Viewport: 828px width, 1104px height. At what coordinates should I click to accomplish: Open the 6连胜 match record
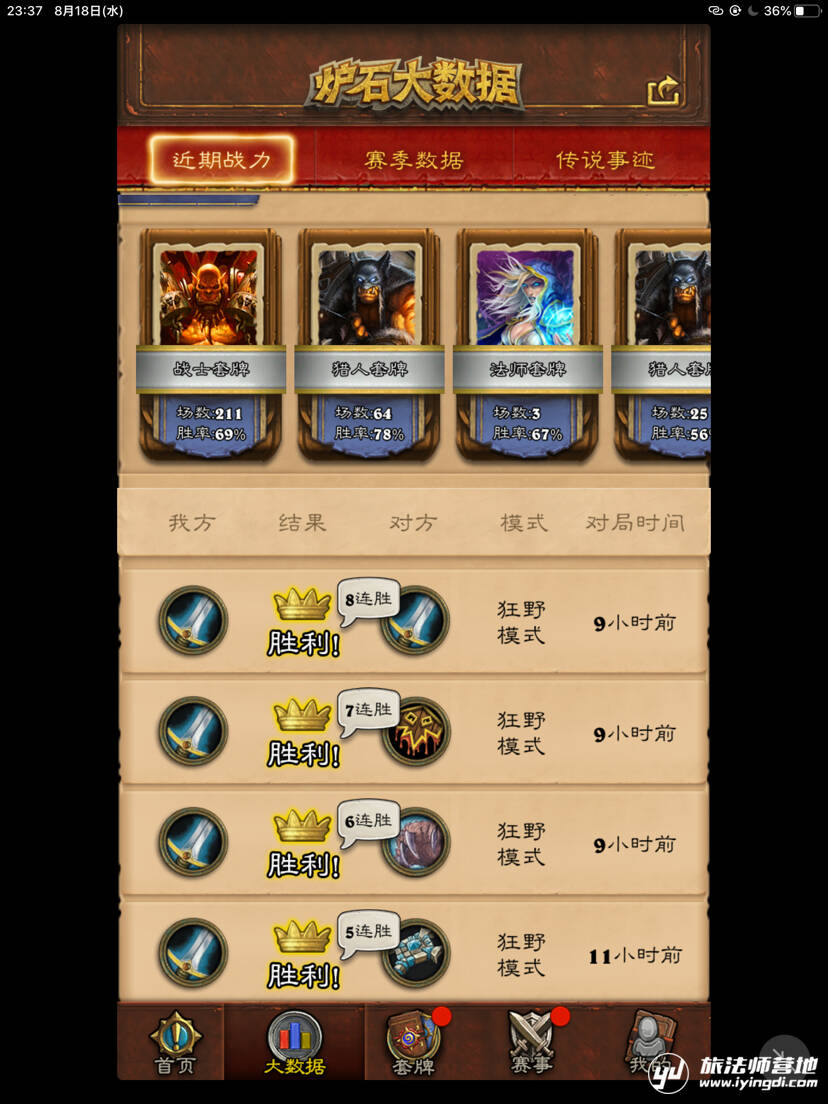click(x=413, y=844)
